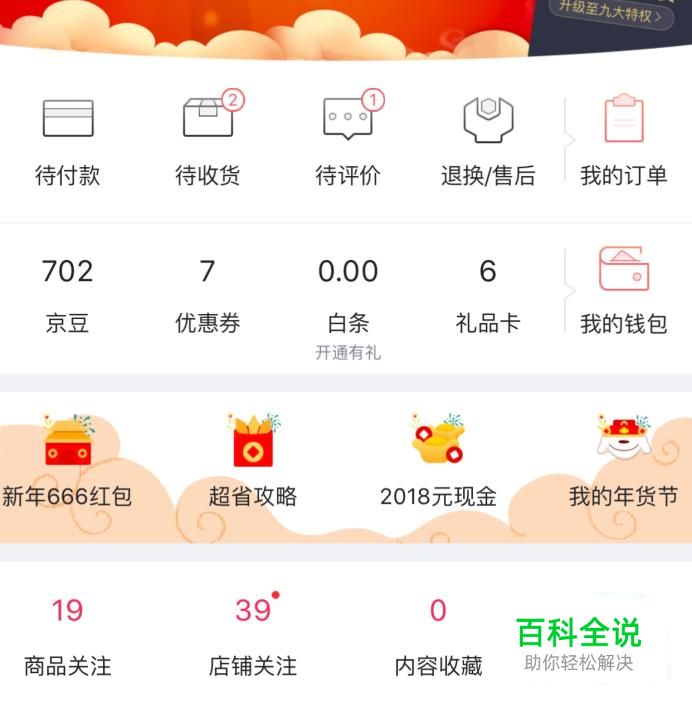Viewport: 692px width, 707px height.
Task: View 礼品卡 gift cards
Action: click(488, 293)
